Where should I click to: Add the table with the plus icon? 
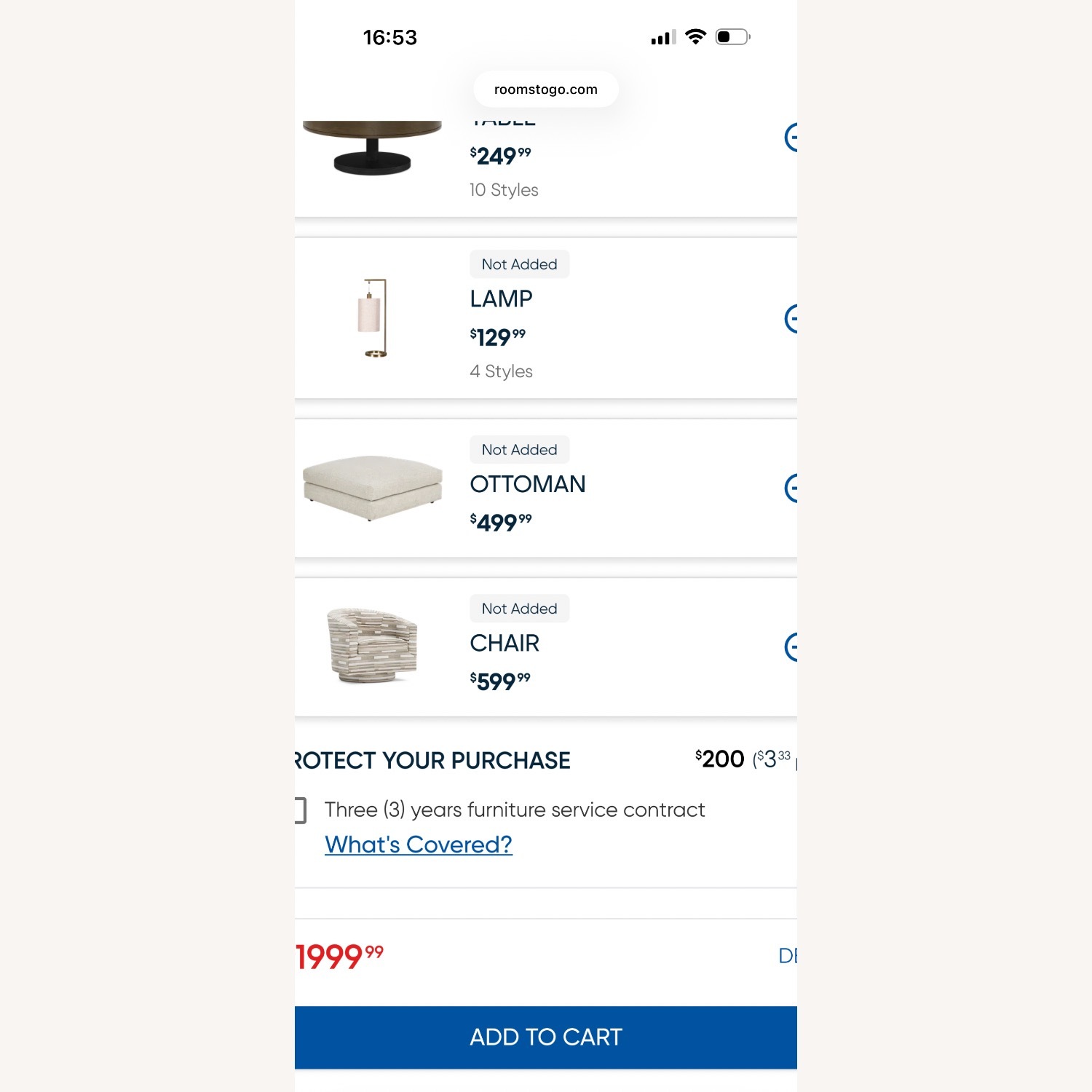791,137
